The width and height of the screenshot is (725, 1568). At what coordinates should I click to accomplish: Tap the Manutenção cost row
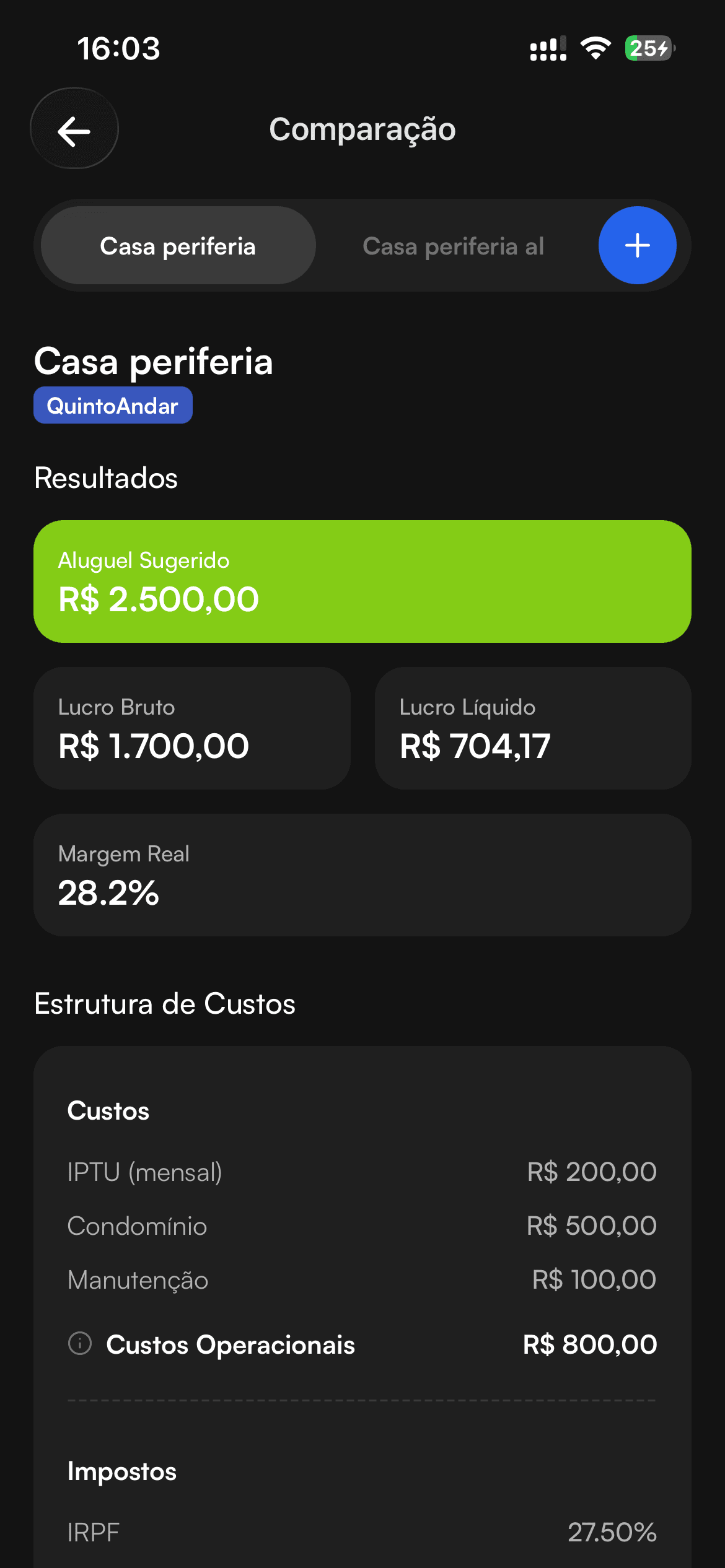click(362, 1279)
